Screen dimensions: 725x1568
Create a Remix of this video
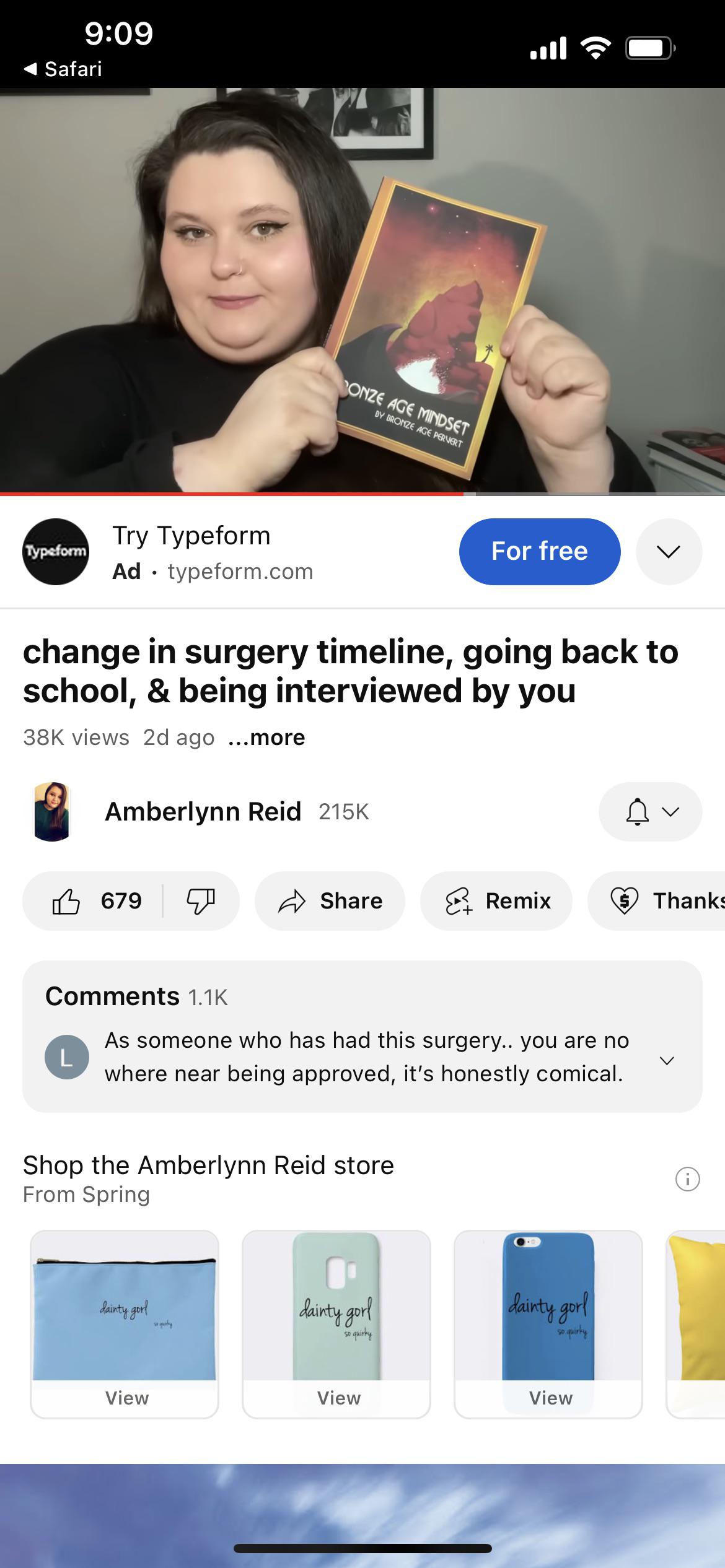[496, 901]
